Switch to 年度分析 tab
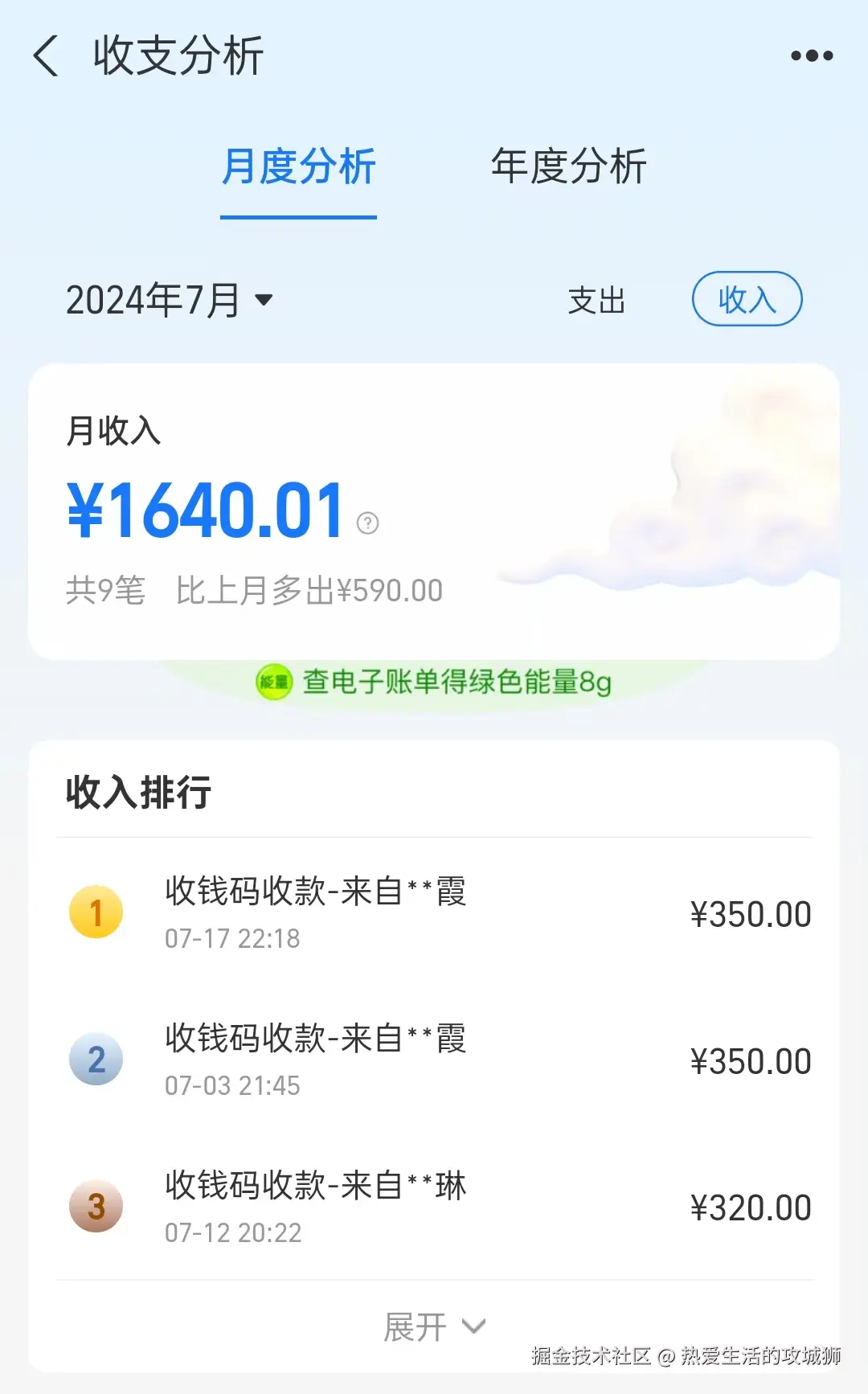Viewport: 868px width, 1394px height. click(568, 167)
